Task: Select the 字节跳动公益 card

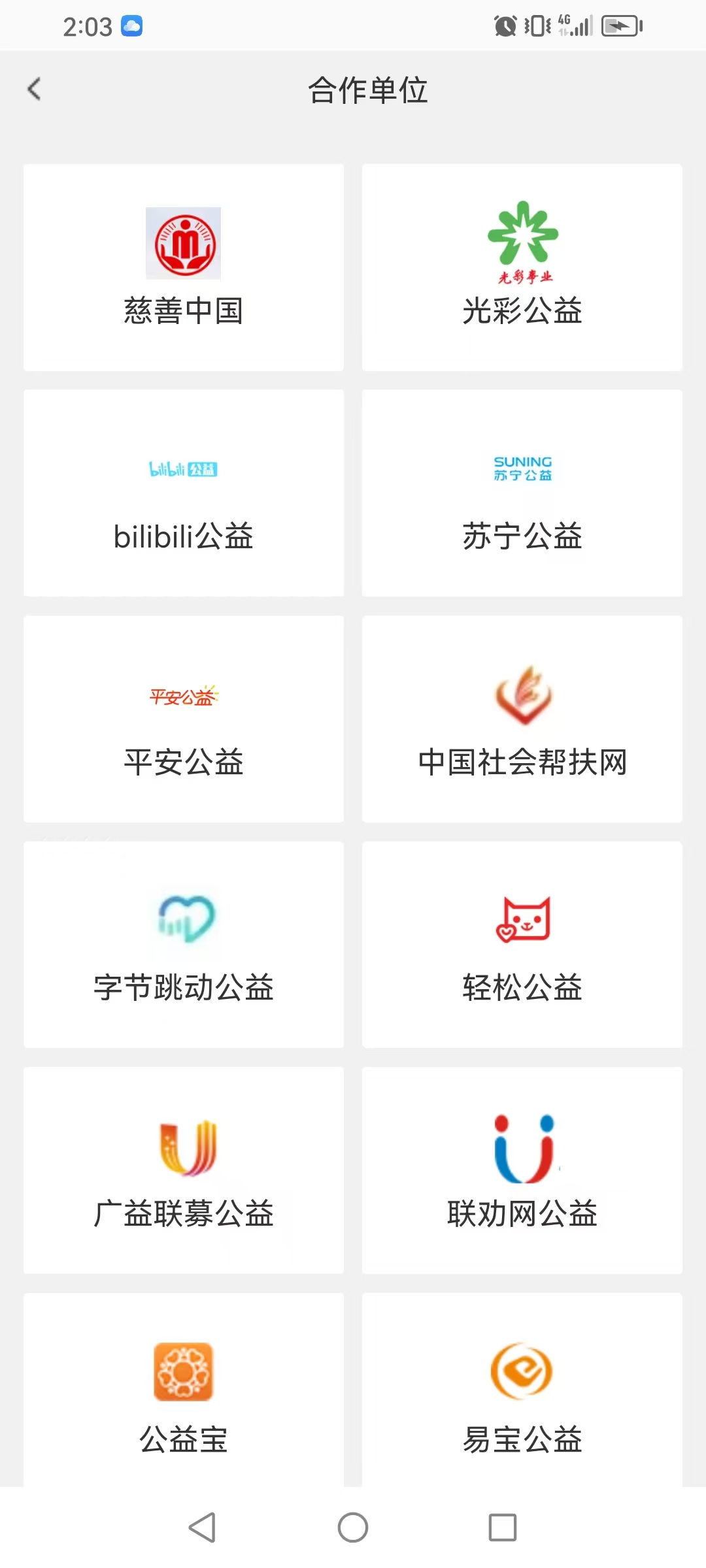Action: click(184, 945)
